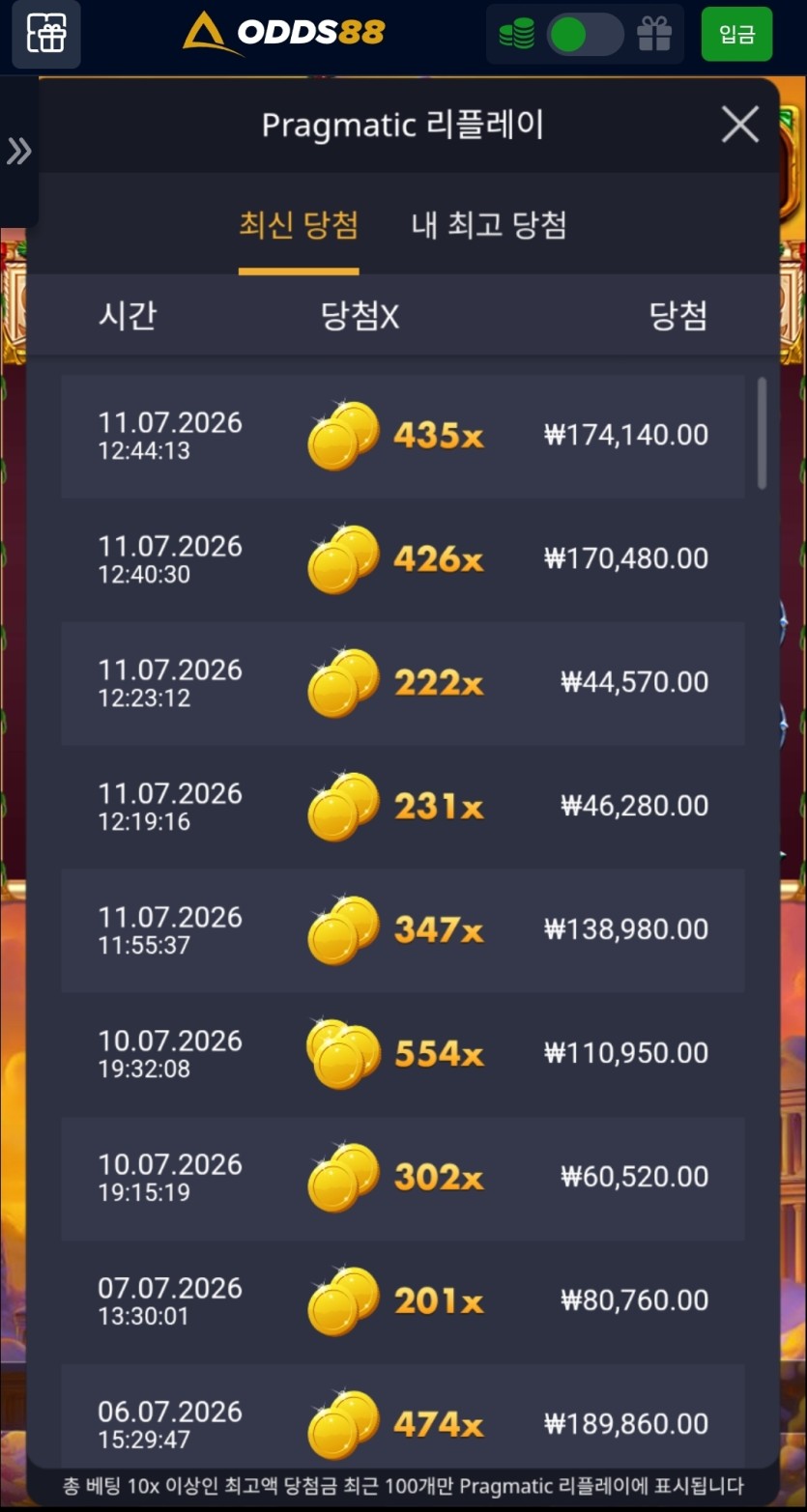Replay the 554x win of ₩110,950.00
Screen dimensions: 807x1512
[x=403, y=1054]
